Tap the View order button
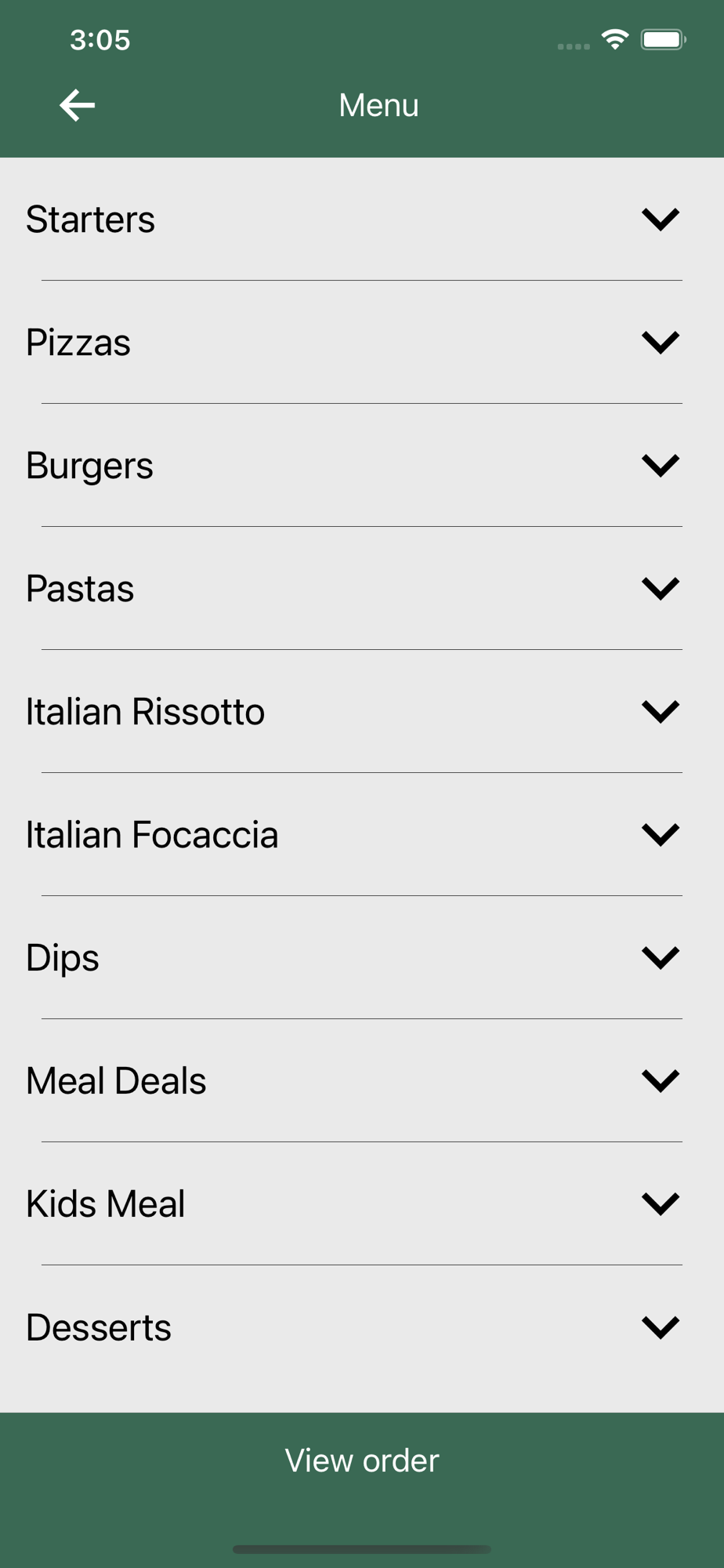Screen dimensions: 724x1568 [x=362, y=1461]
